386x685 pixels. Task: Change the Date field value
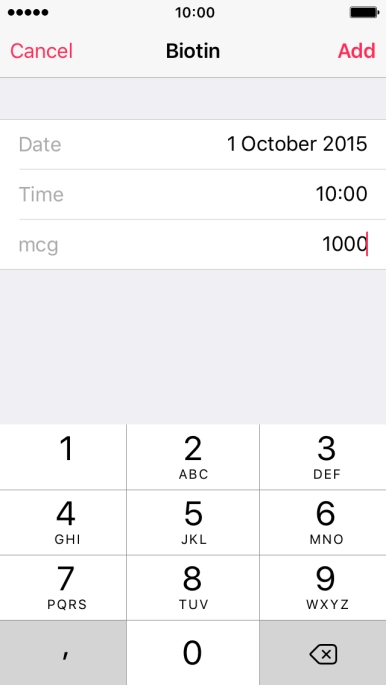(193, 144)
